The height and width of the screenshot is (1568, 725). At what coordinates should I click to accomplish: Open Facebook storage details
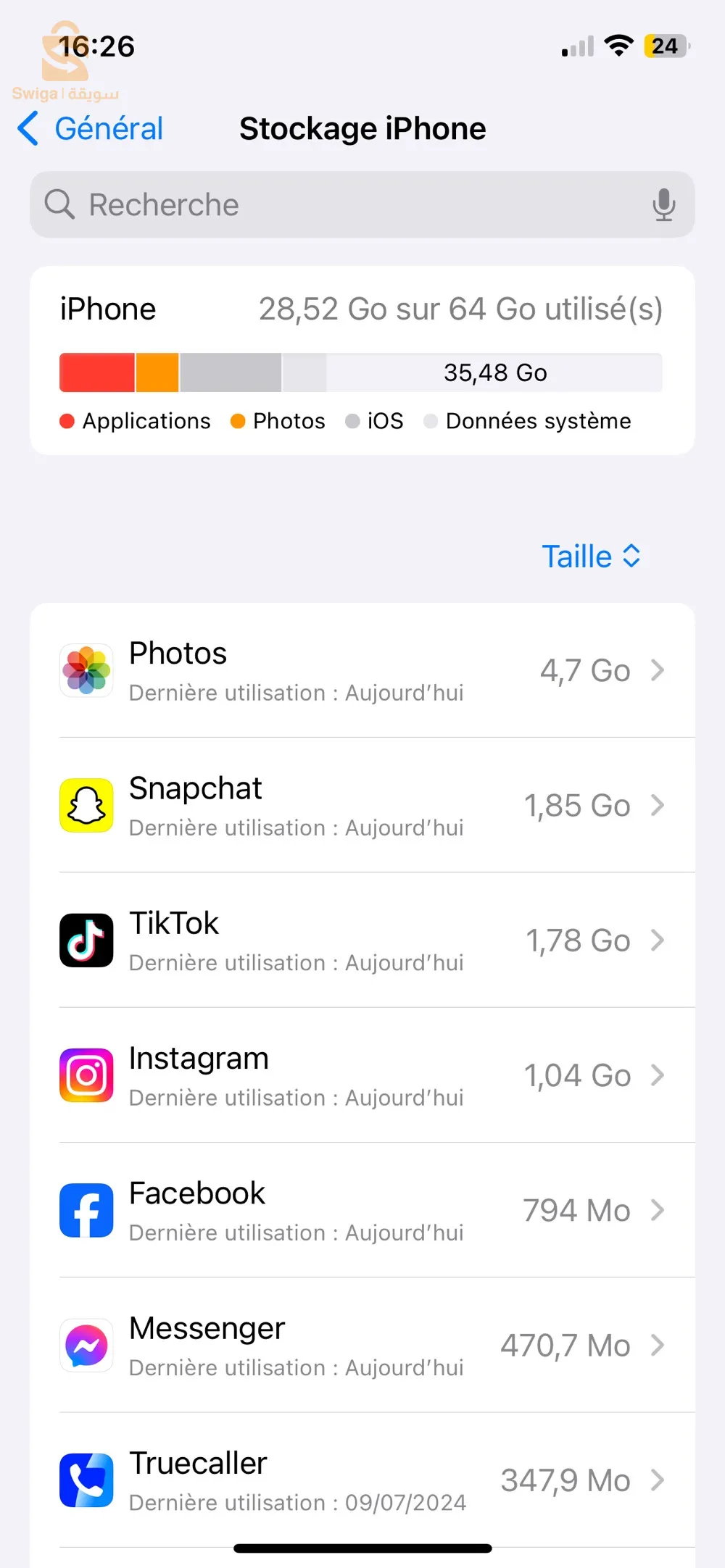362,1210
